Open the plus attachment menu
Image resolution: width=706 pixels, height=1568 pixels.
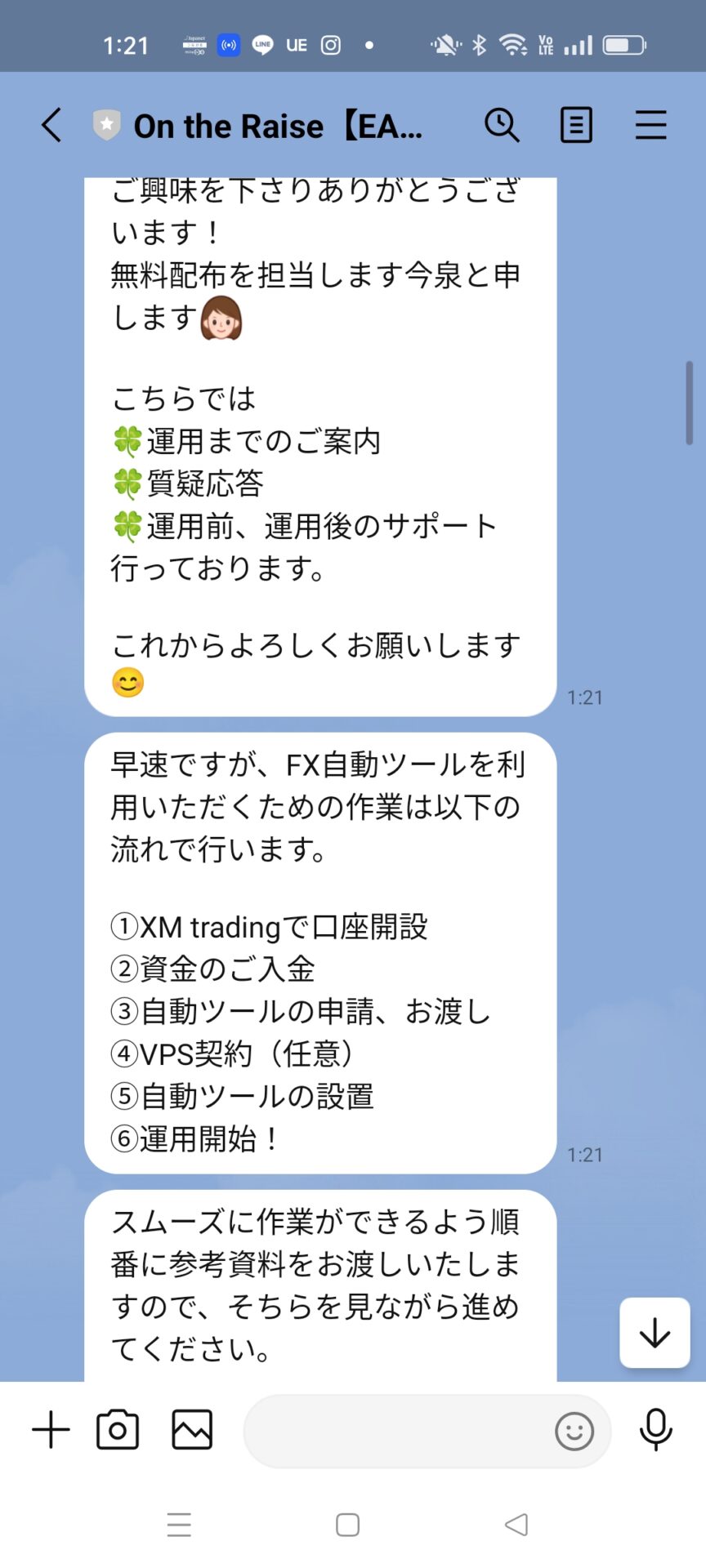[51, 1430]
